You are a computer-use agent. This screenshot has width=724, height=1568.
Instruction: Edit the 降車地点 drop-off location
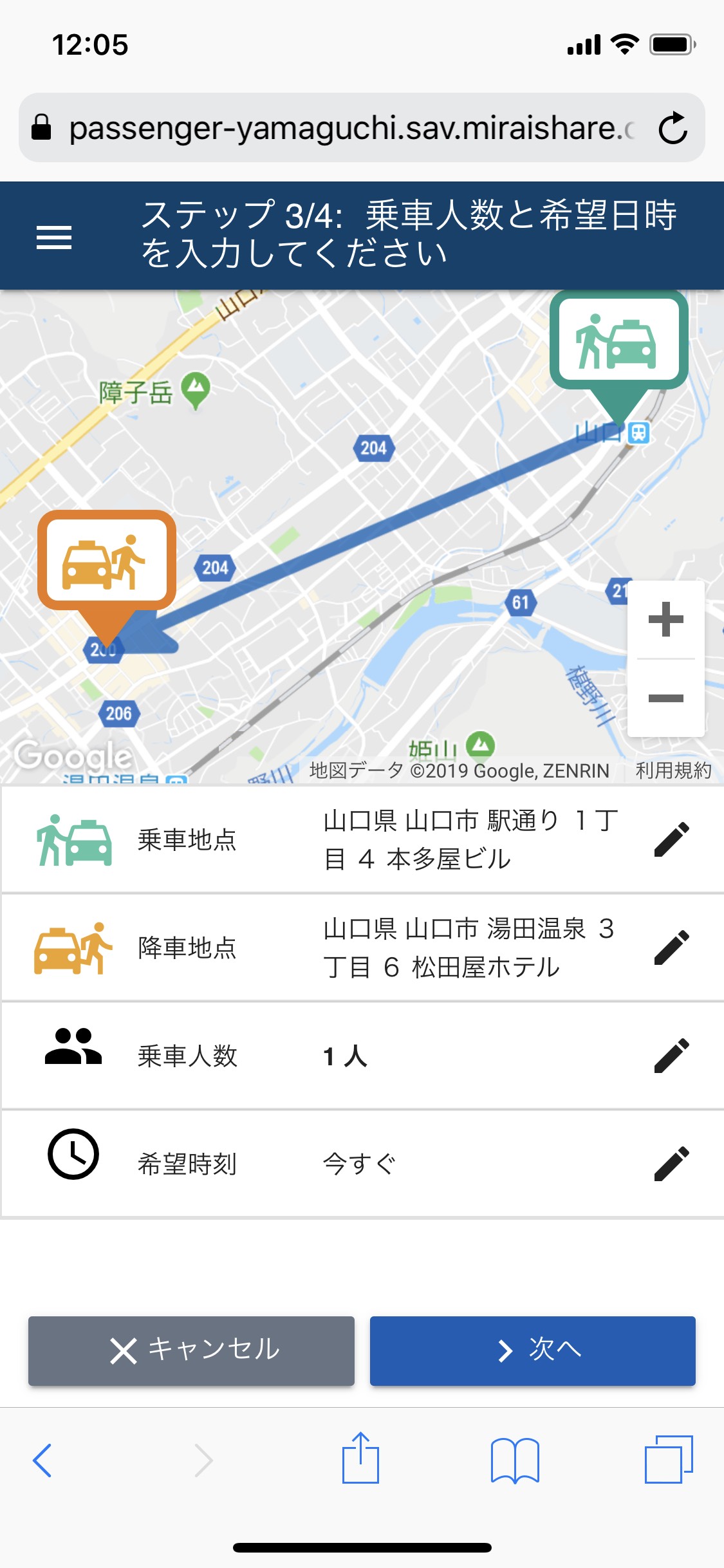tap(671, 947)
